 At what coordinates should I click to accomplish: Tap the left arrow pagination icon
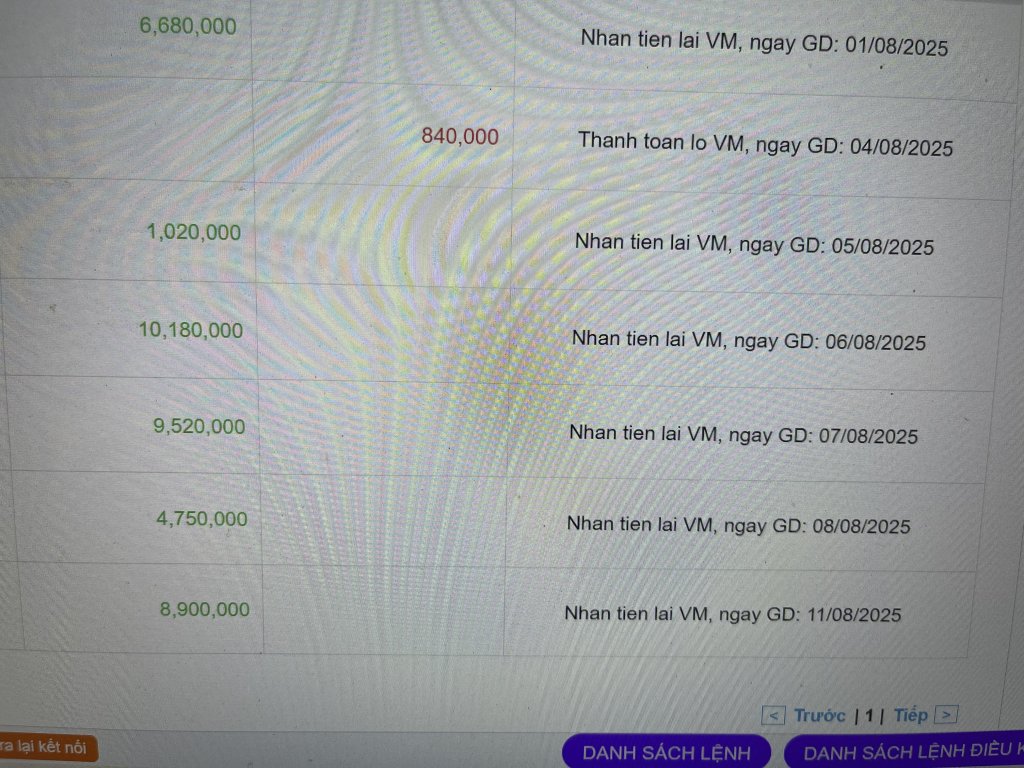coord(773,715)
